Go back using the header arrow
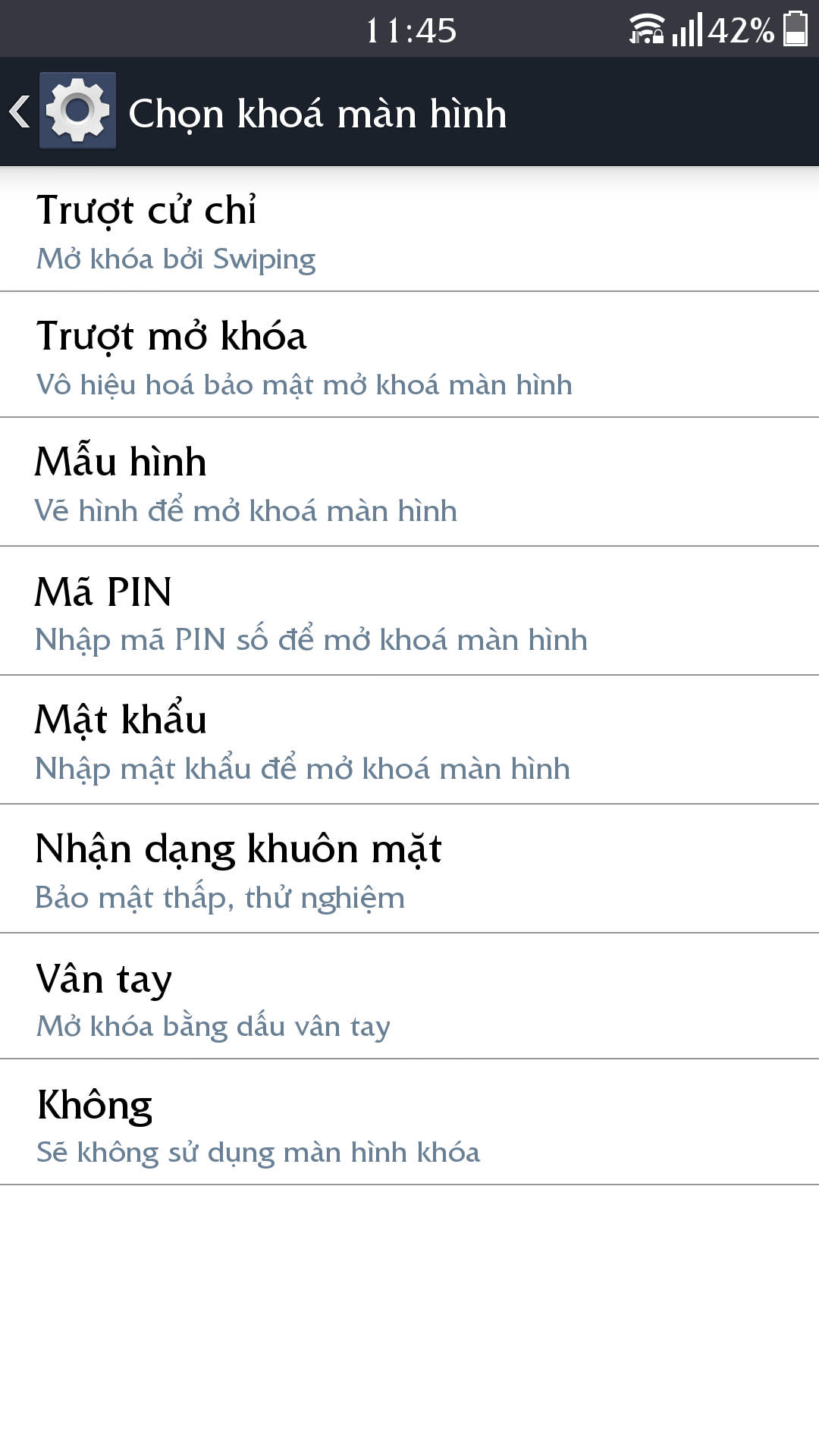The image size is (819, 1456). point(21,111)
